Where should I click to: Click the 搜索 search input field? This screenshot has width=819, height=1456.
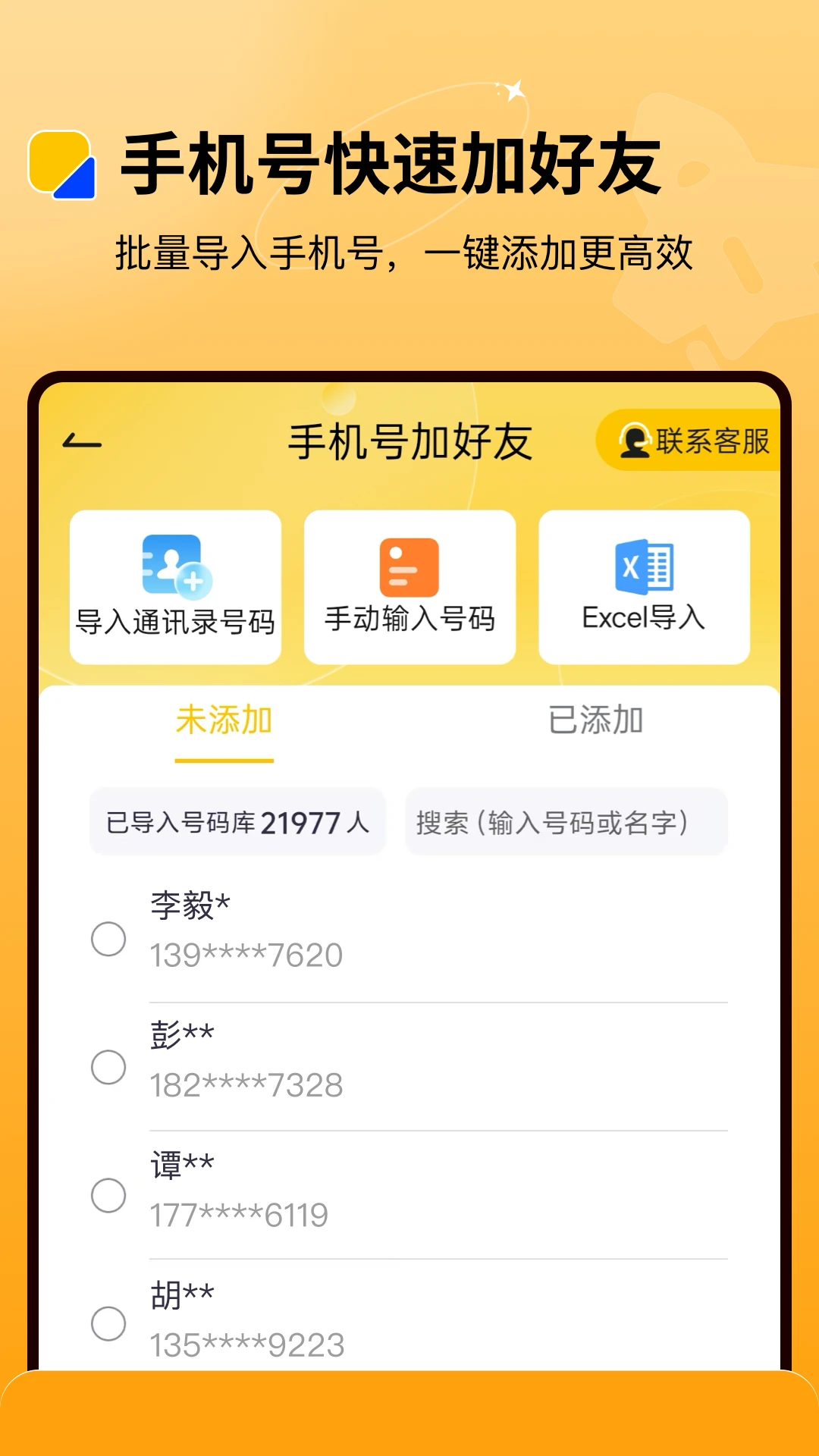point(566,822)
